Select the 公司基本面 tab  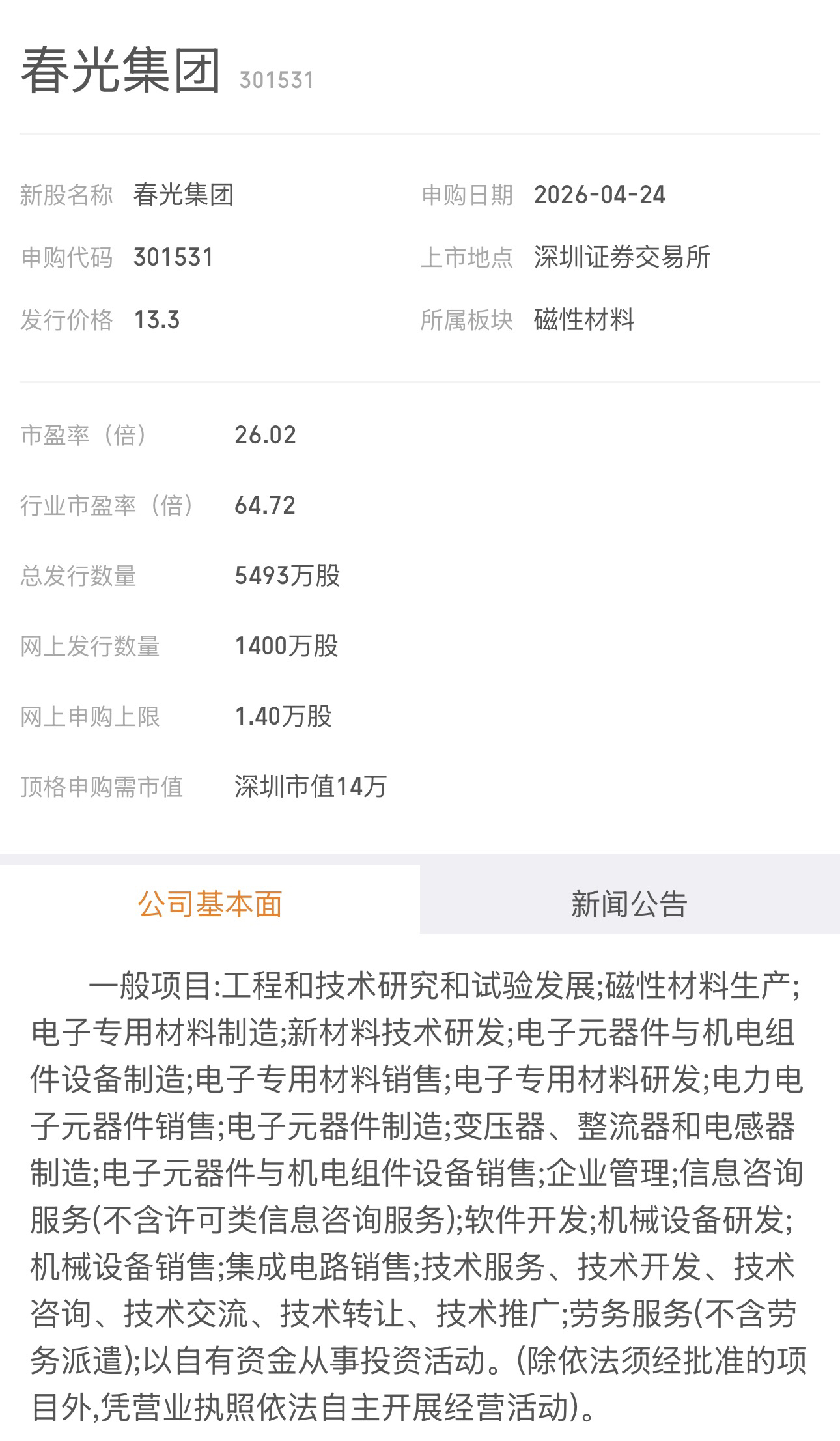point(210,903)
